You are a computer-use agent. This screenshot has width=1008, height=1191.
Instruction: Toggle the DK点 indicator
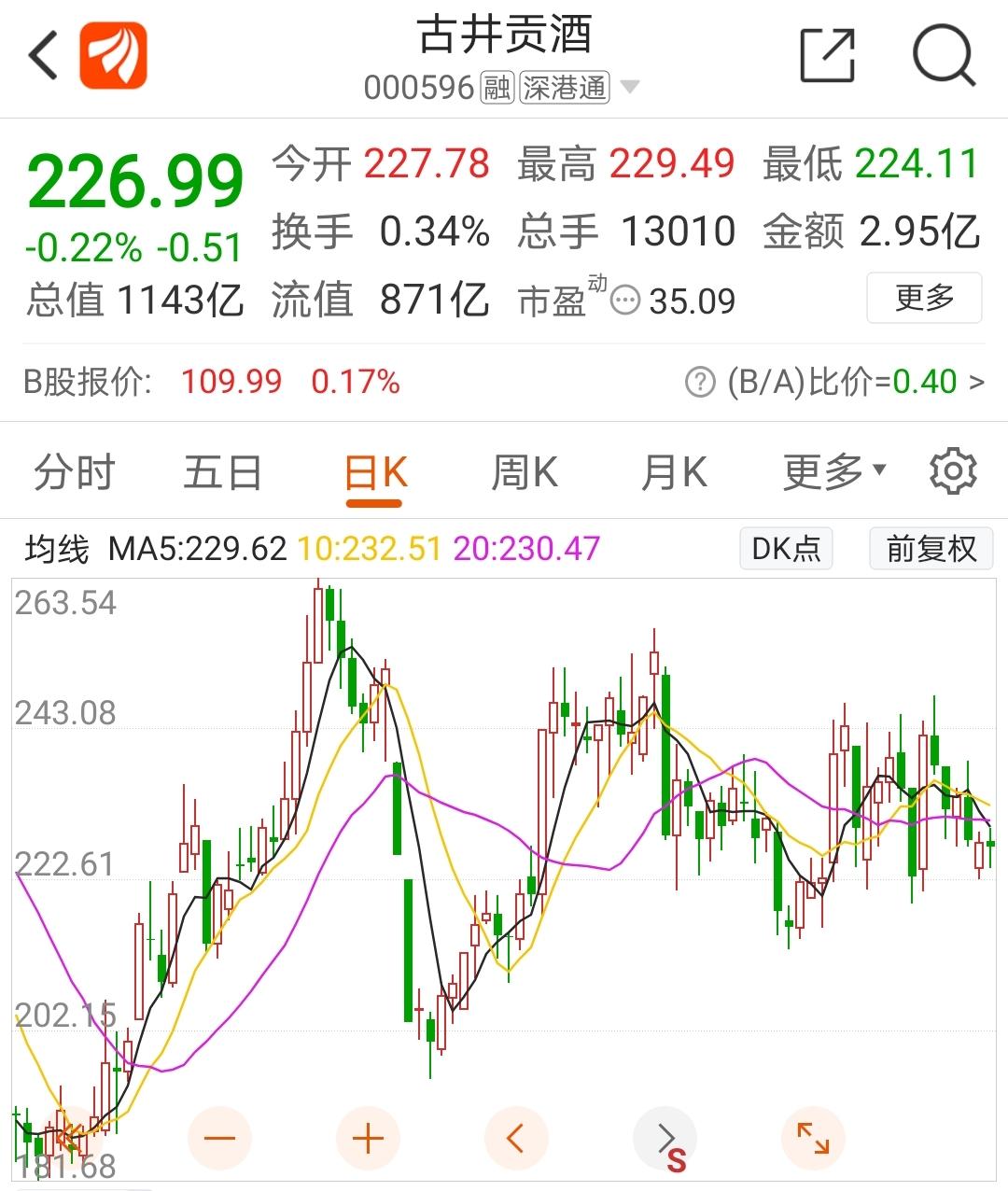click(786, 549)
